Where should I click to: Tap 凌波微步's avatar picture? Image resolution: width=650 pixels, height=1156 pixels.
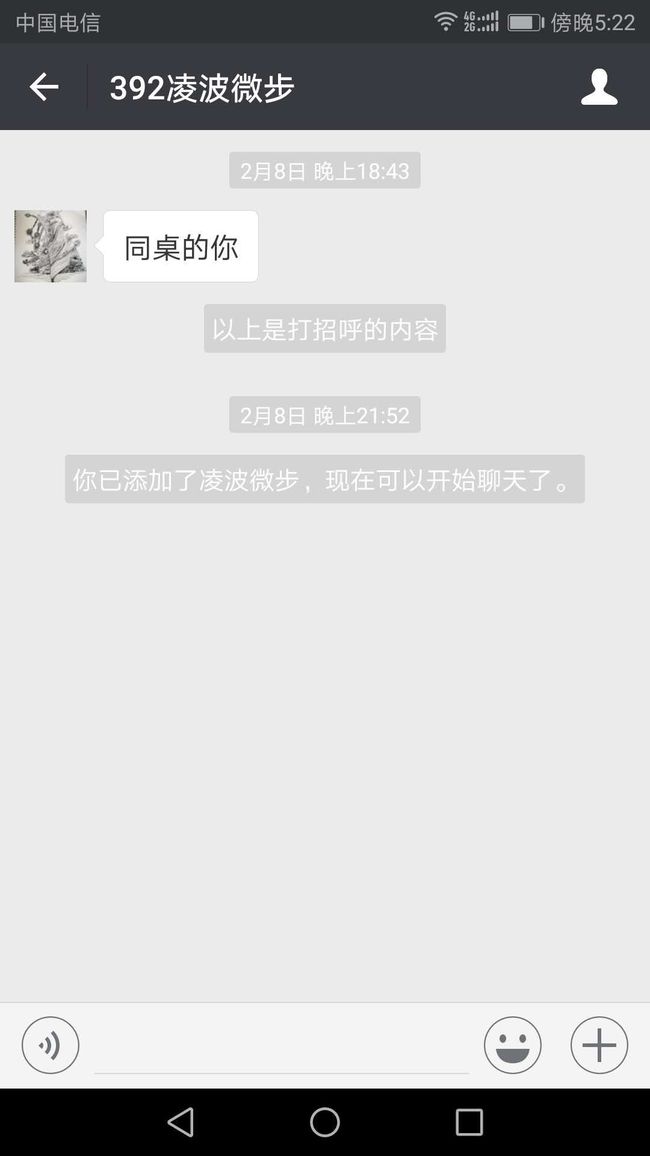[x=50, y=246]
